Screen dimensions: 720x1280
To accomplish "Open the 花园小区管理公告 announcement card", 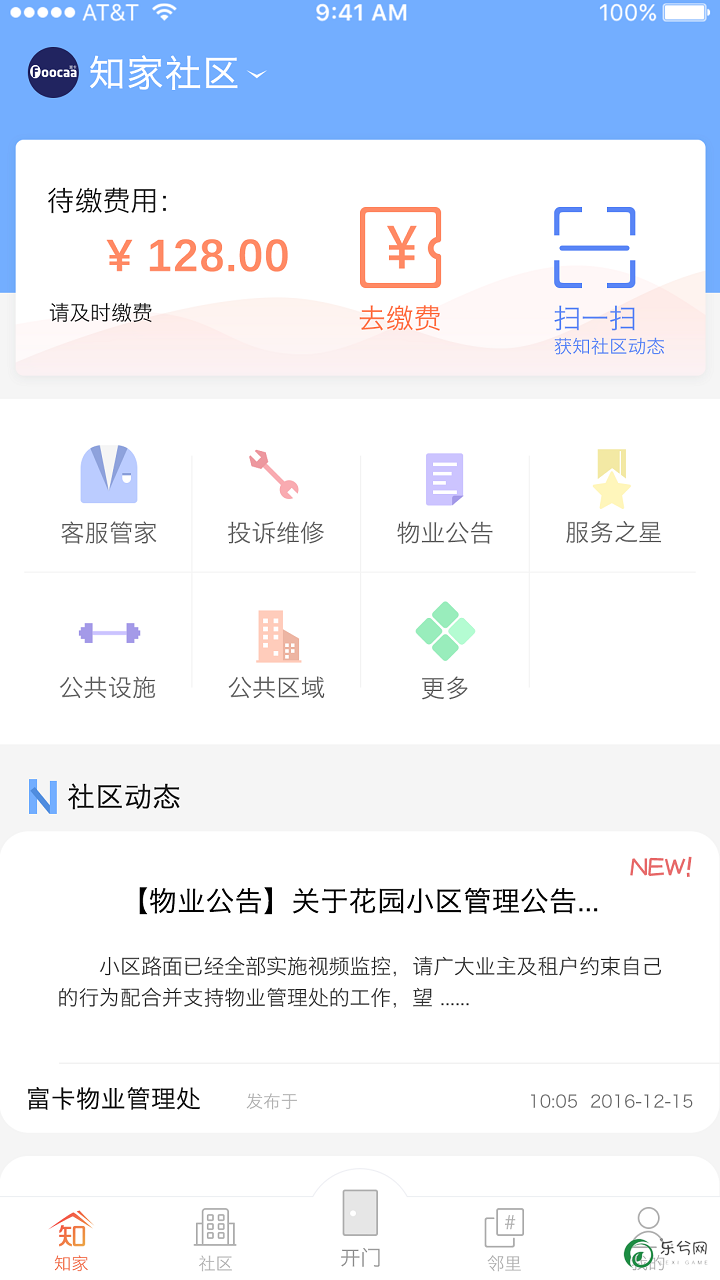I will tap(360, 950).
